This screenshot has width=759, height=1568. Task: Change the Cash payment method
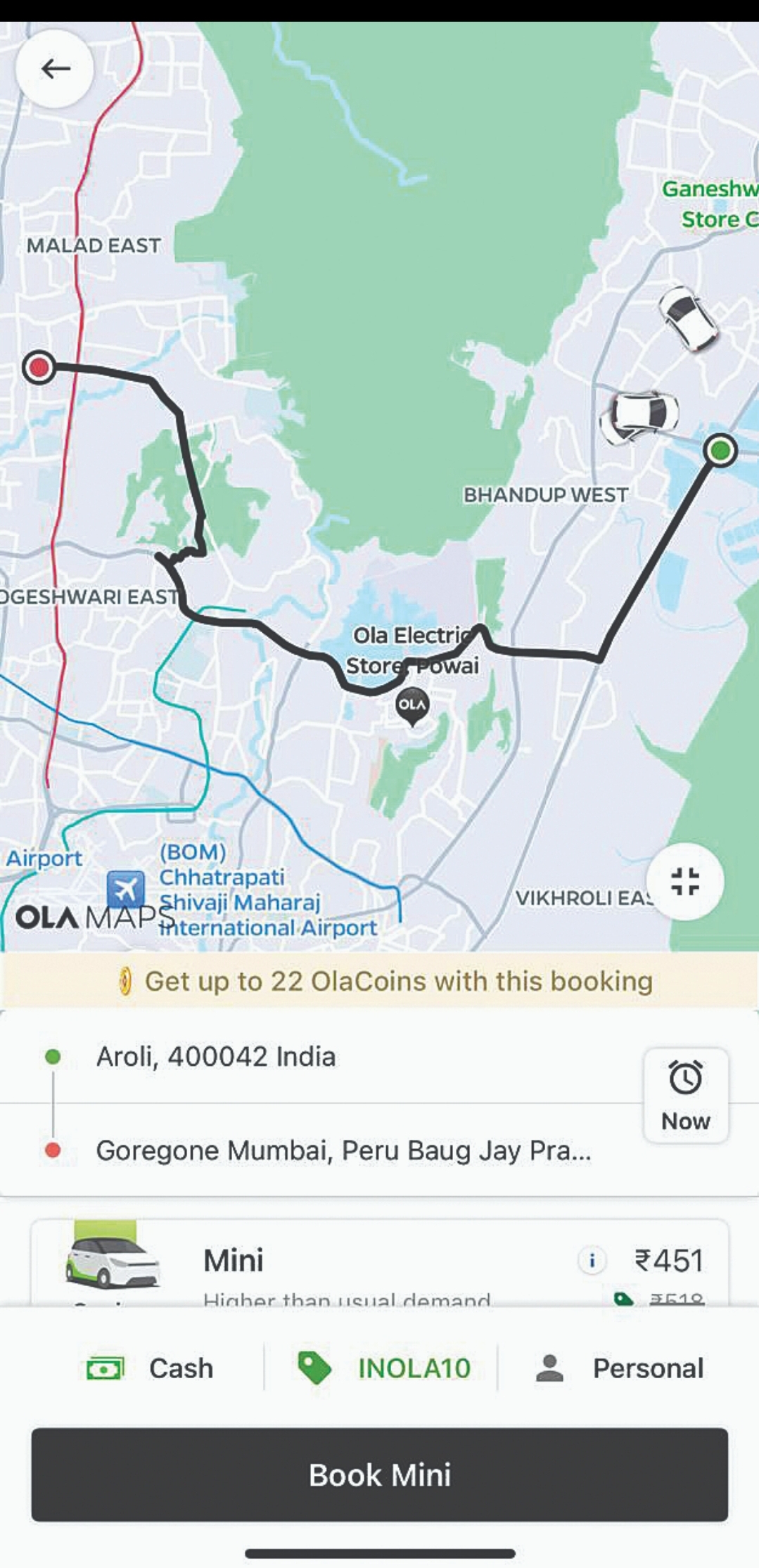point(151,1368)
